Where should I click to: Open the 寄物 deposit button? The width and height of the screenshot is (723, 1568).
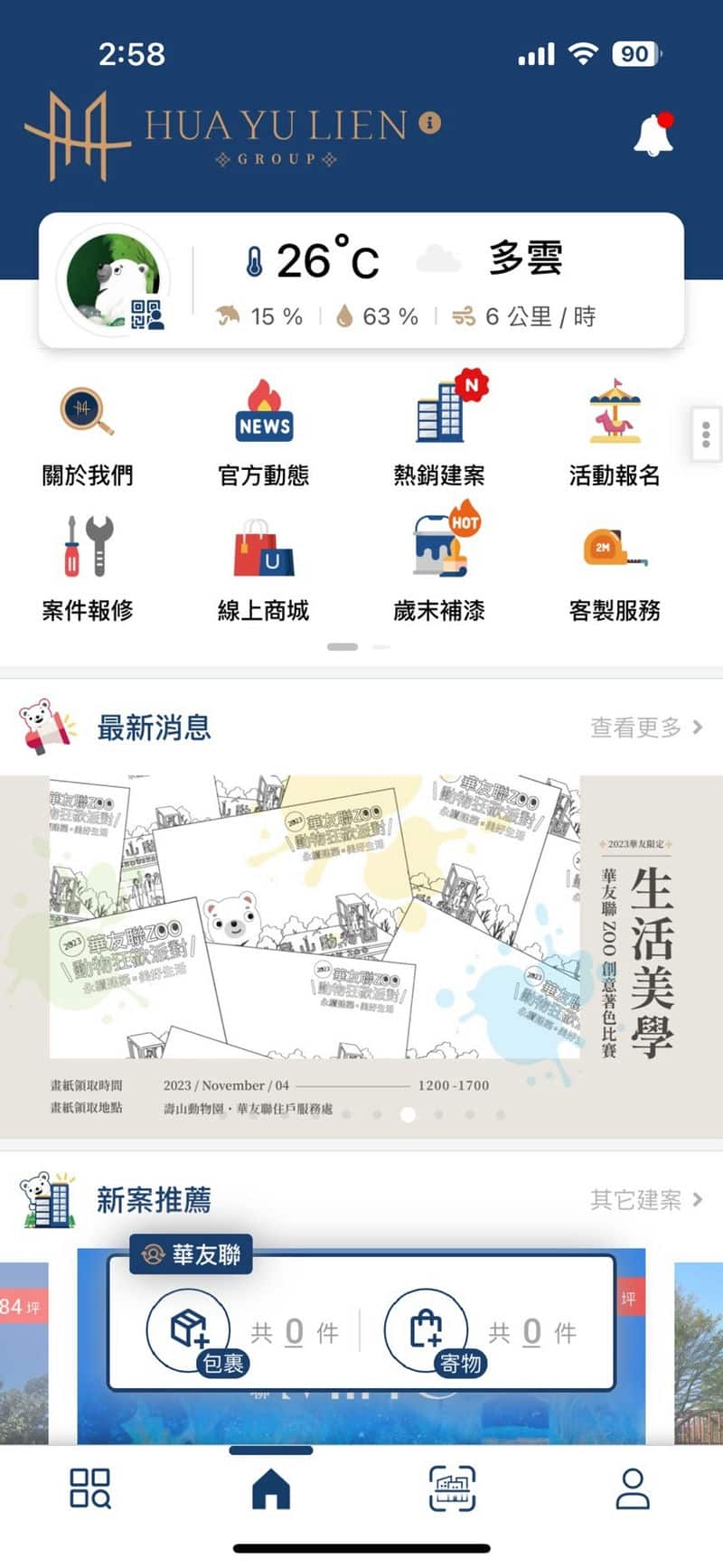427,1330
